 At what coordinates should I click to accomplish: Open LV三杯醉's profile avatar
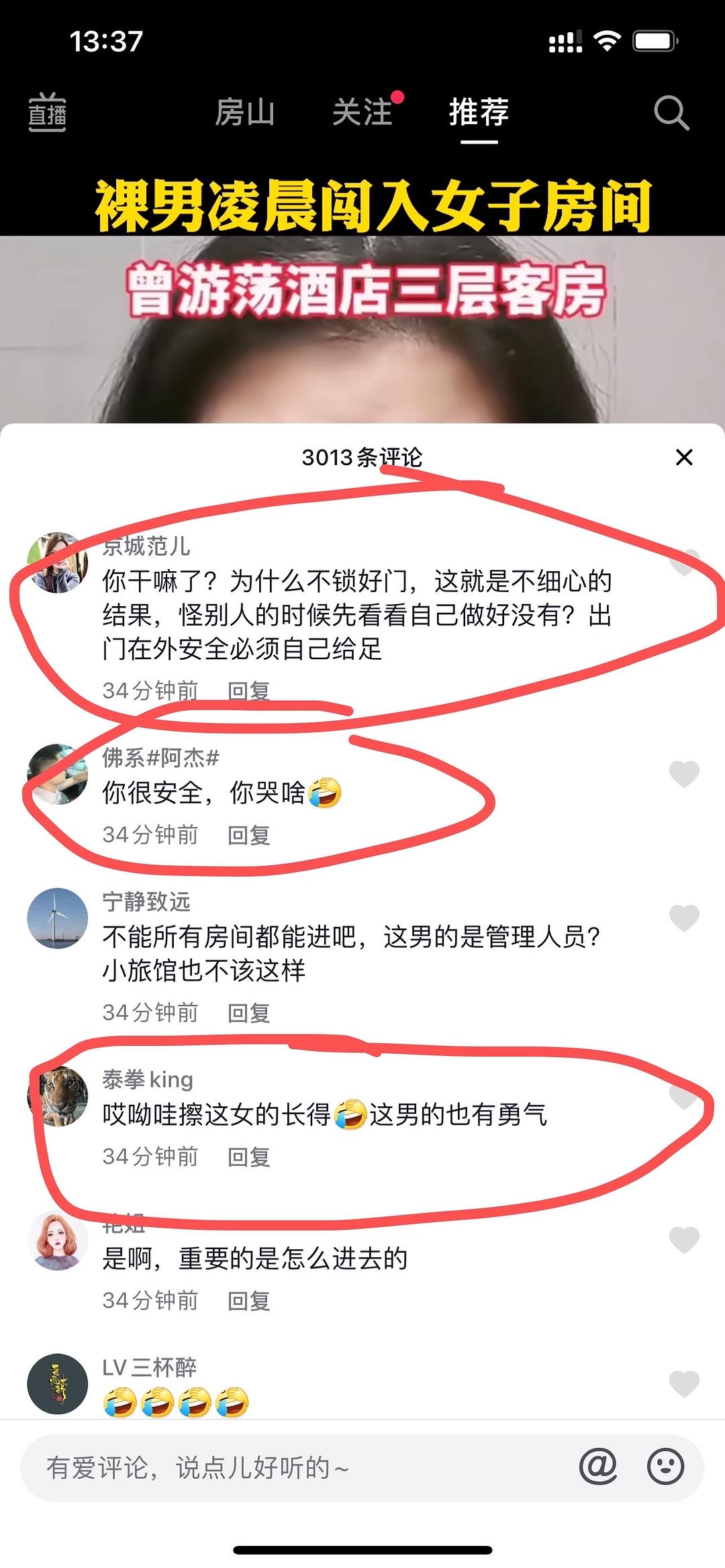tap(57, 1384)
